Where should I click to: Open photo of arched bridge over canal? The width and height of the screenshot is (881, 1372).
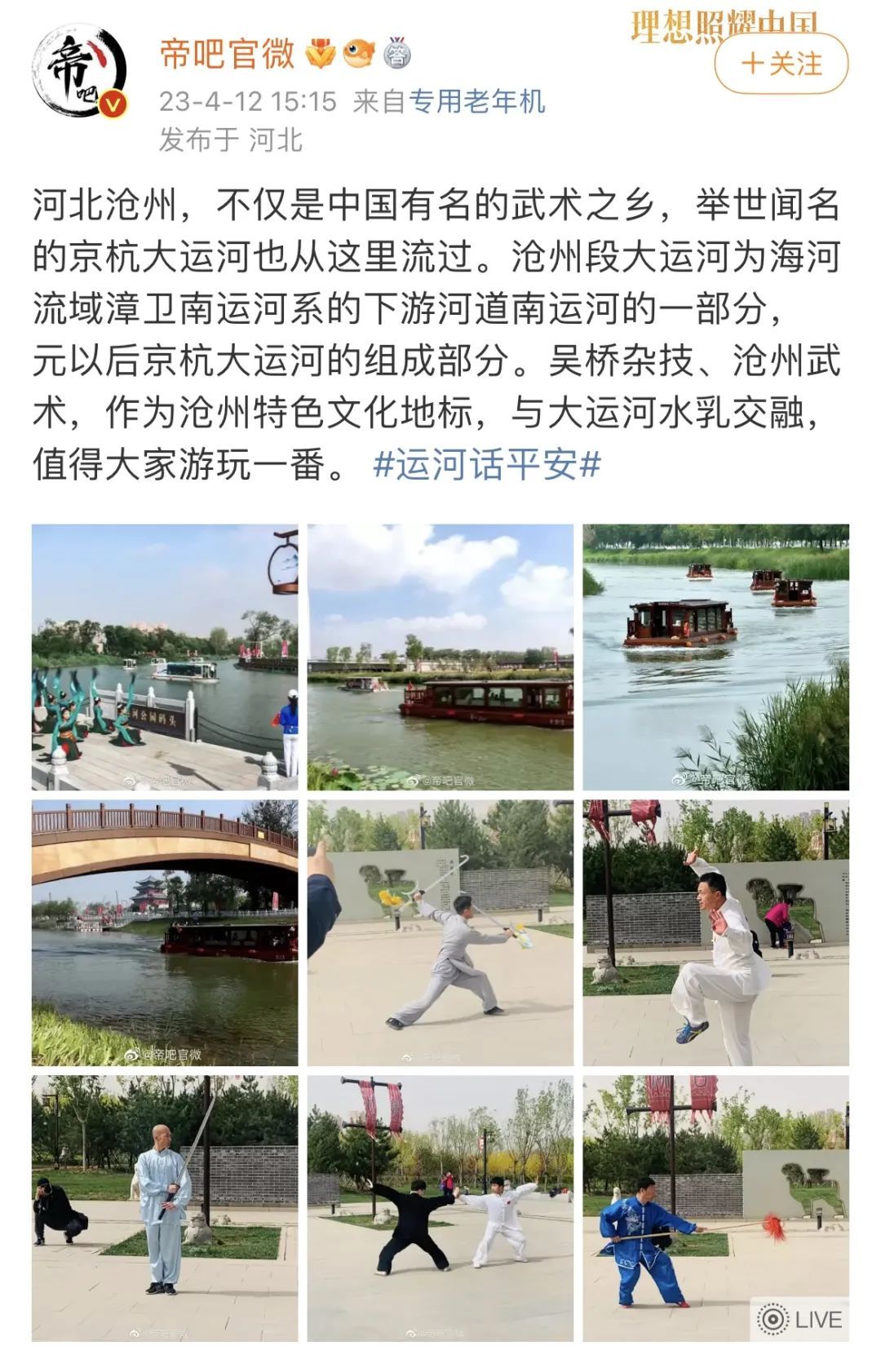(165, 932)
